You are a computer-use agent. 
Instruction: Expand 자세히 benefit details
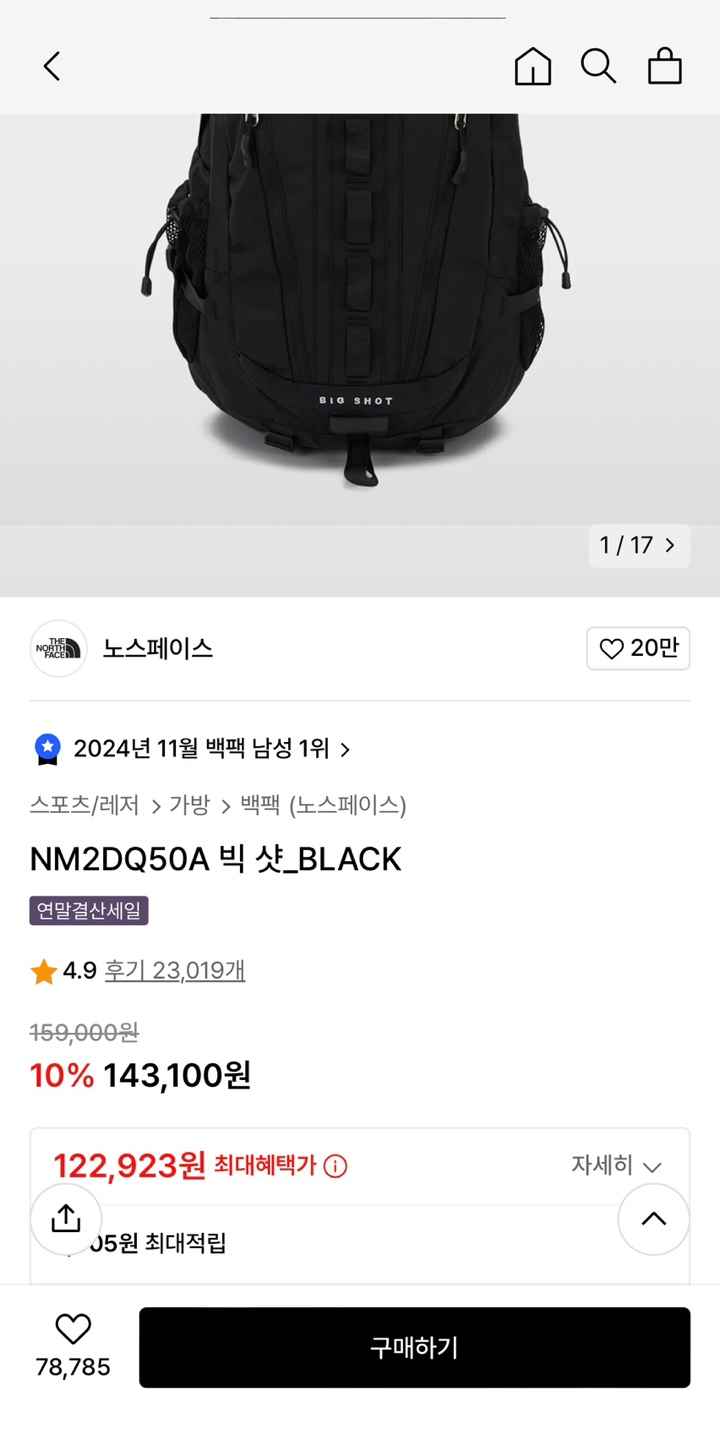click(x=616, y=1165)
